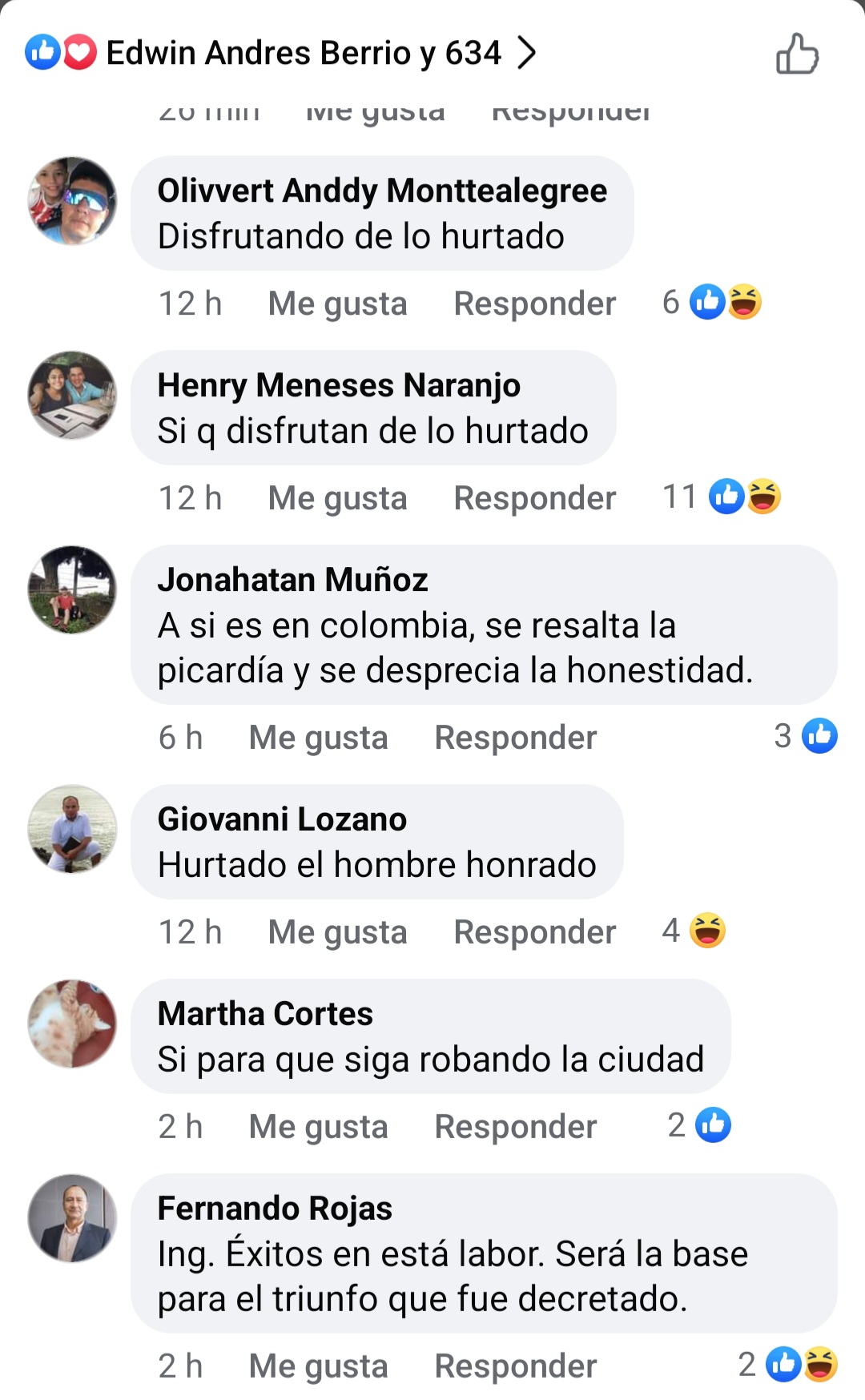Like Martha Cortes's comment
The image size is (865, 1400).
[x=318, y=1127]
